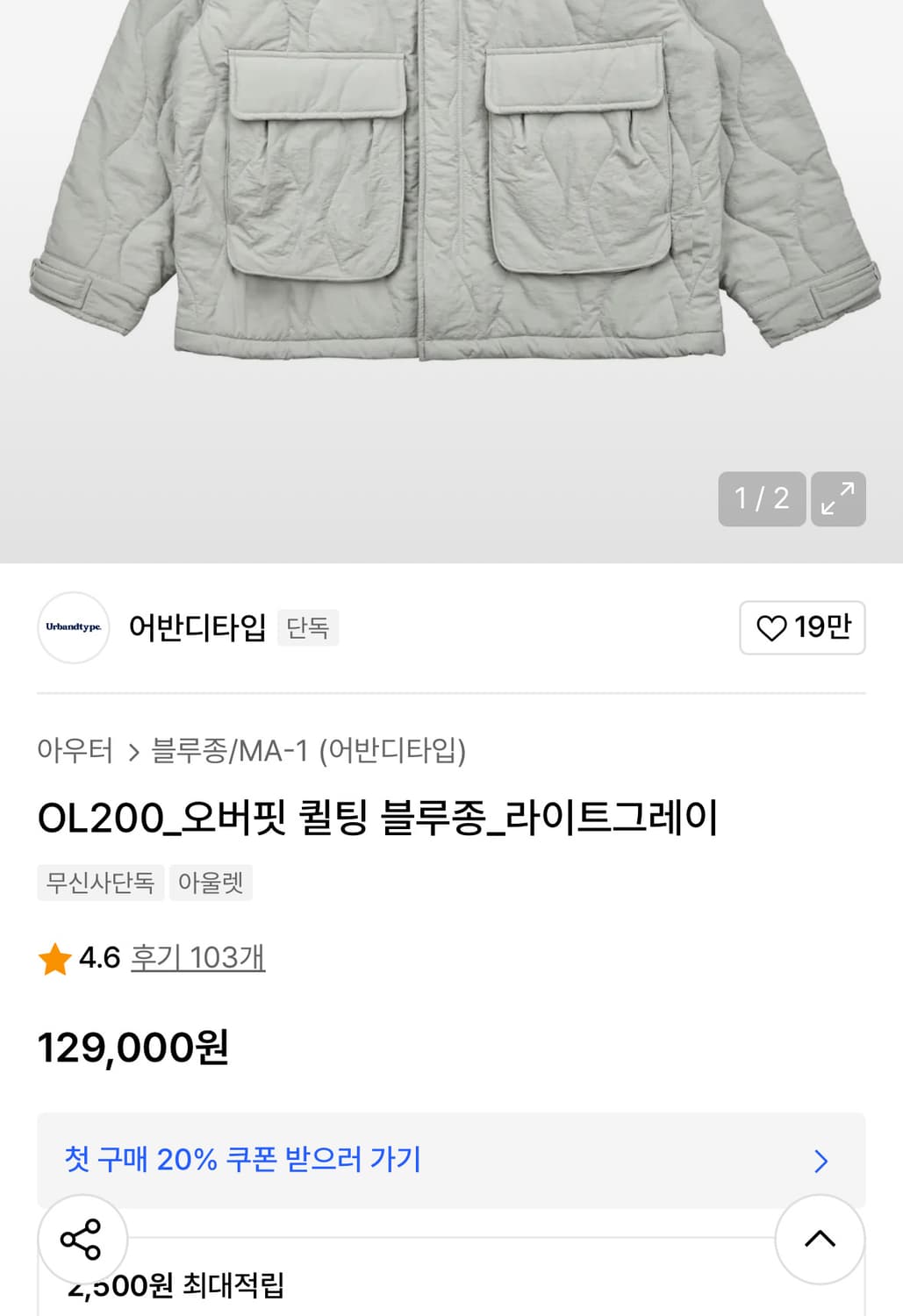Tap the 1/2 image page indicator
903x1316 pixels.
(762, 499)
